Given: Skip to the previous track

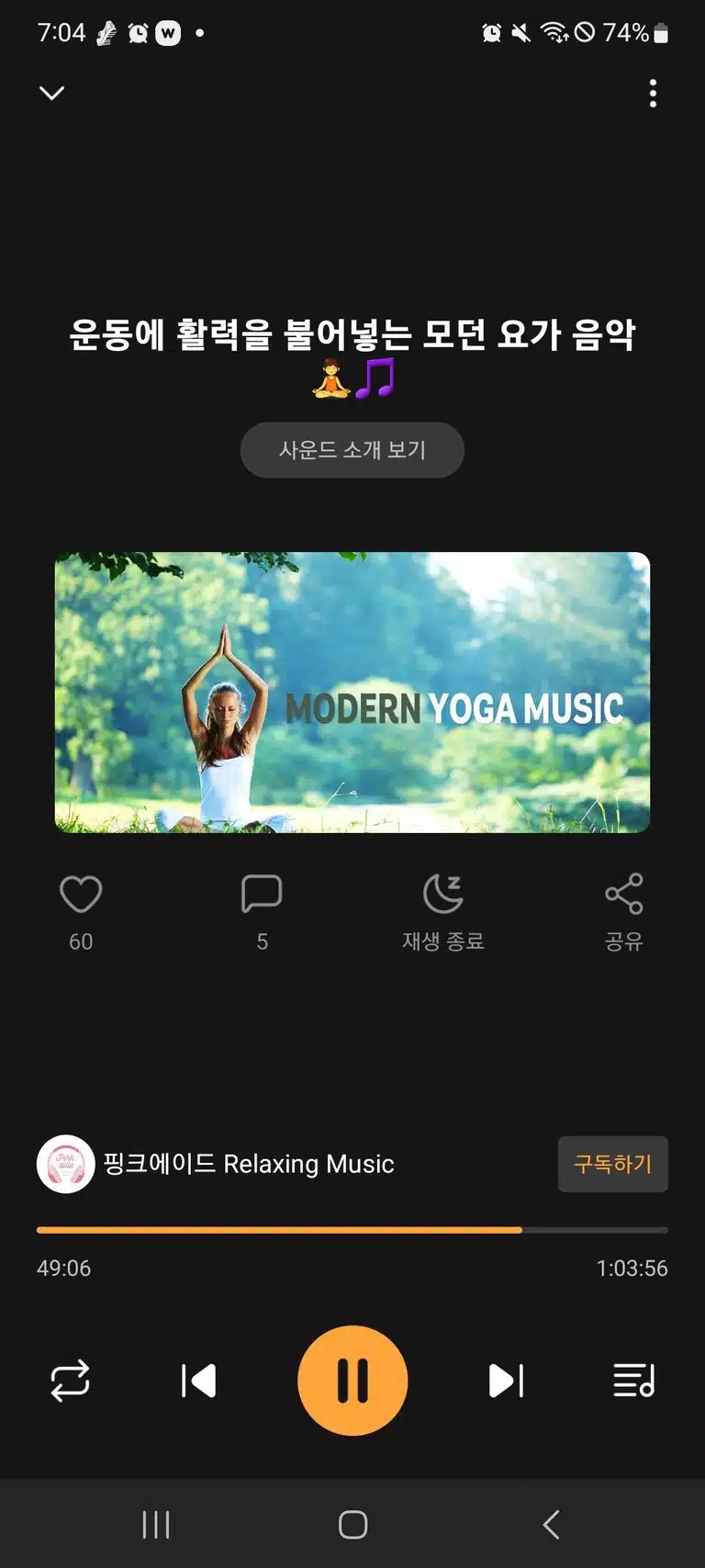Looking at the screenshot, I should [x=198, y=1381].
